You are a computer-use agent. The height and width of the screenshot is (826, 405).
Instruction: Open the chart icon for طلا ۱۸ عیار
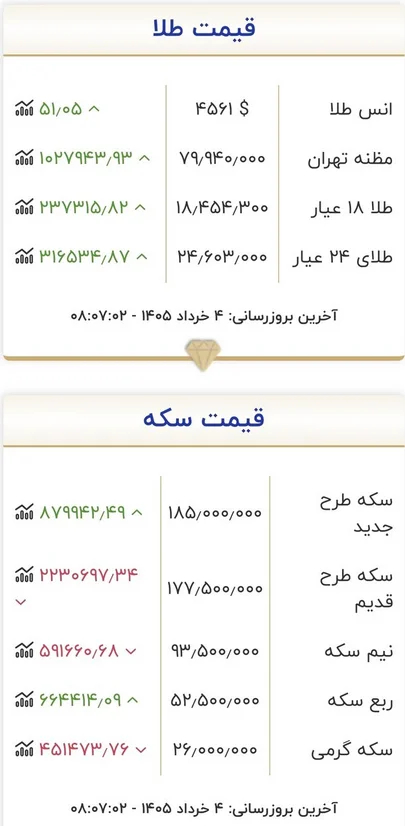point(24,207)
